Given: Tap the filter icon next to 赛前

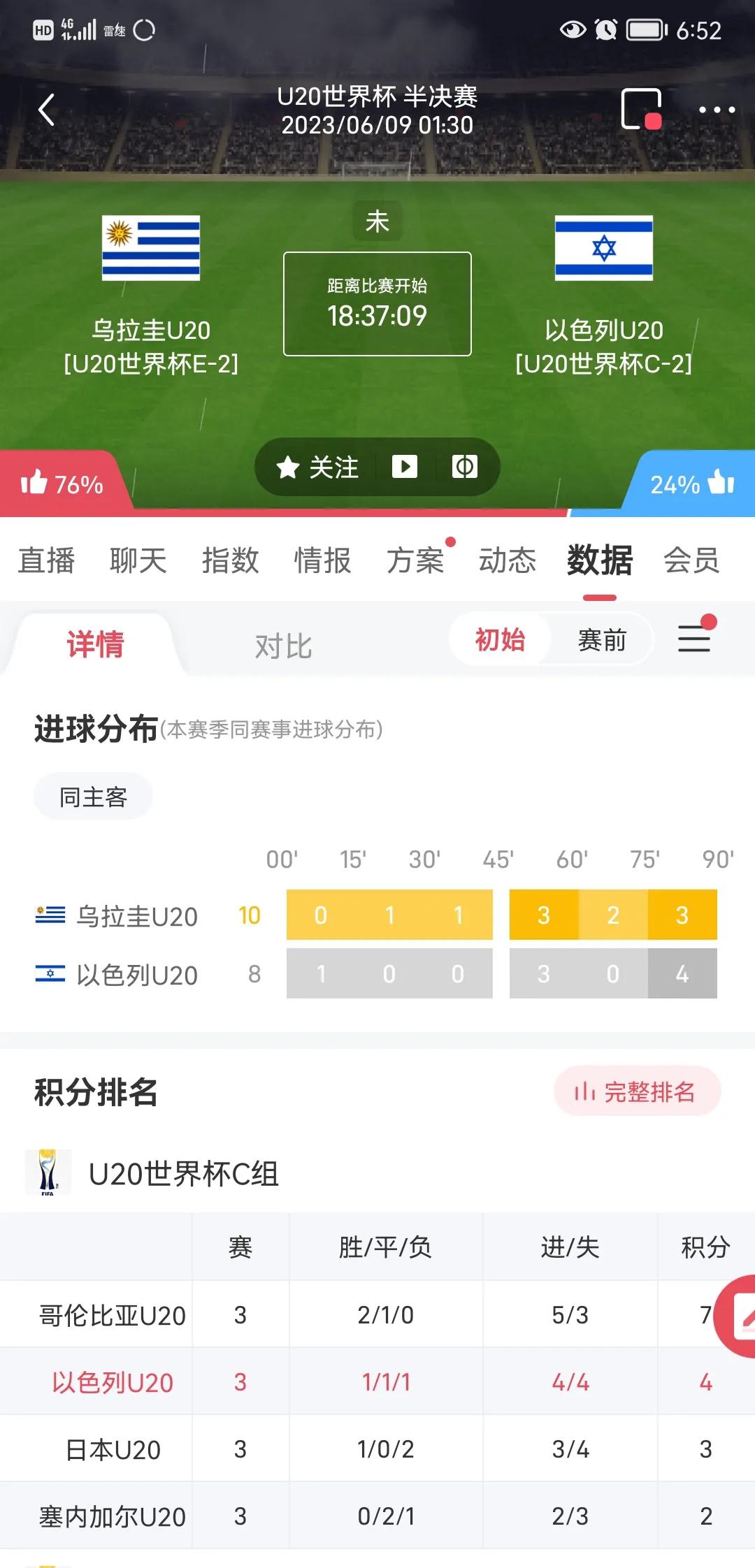Looking at the screenshot, I should point(694,639).
